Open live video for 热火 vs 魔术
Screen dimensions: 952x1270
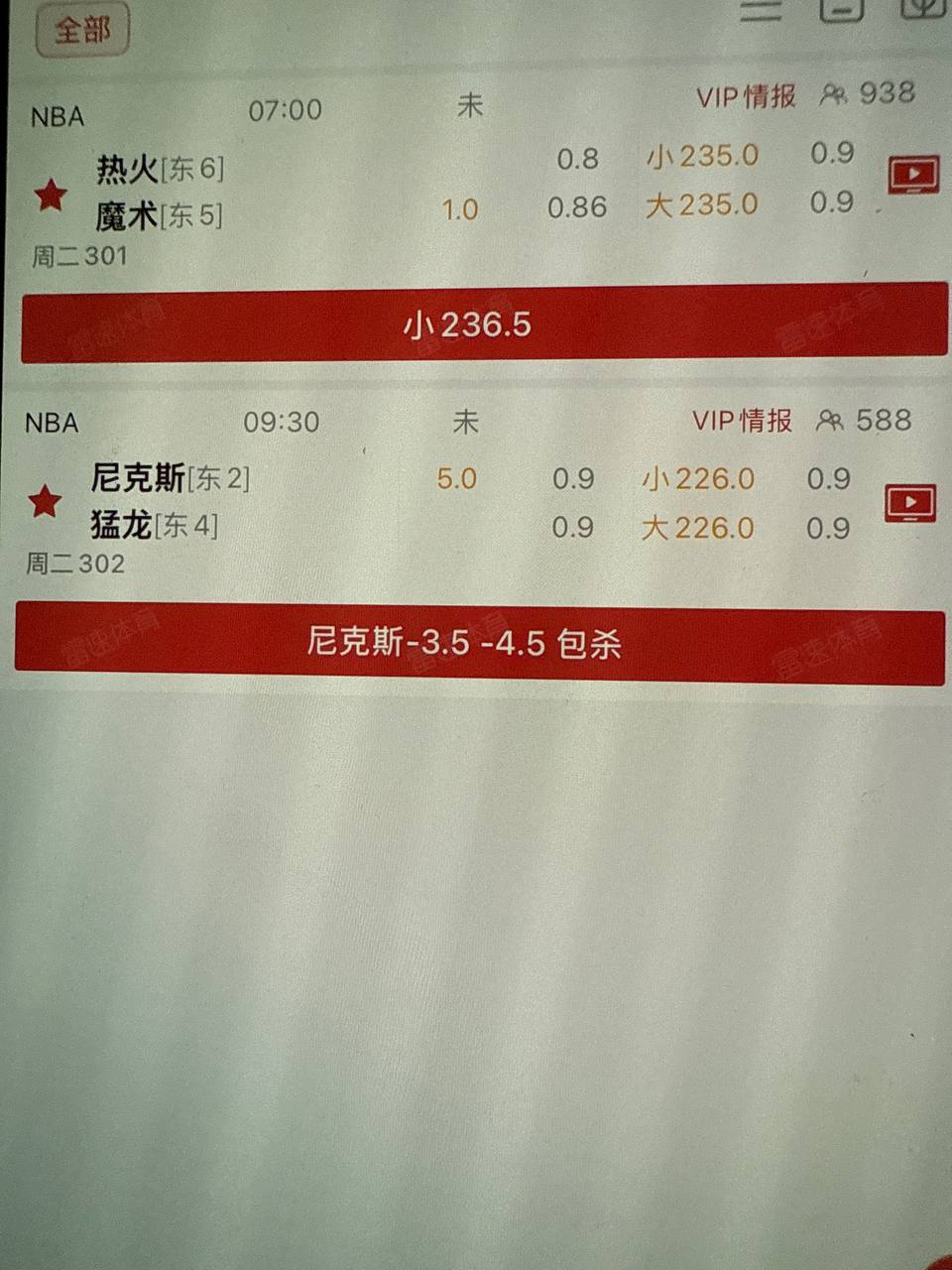(x=912, y=176)
